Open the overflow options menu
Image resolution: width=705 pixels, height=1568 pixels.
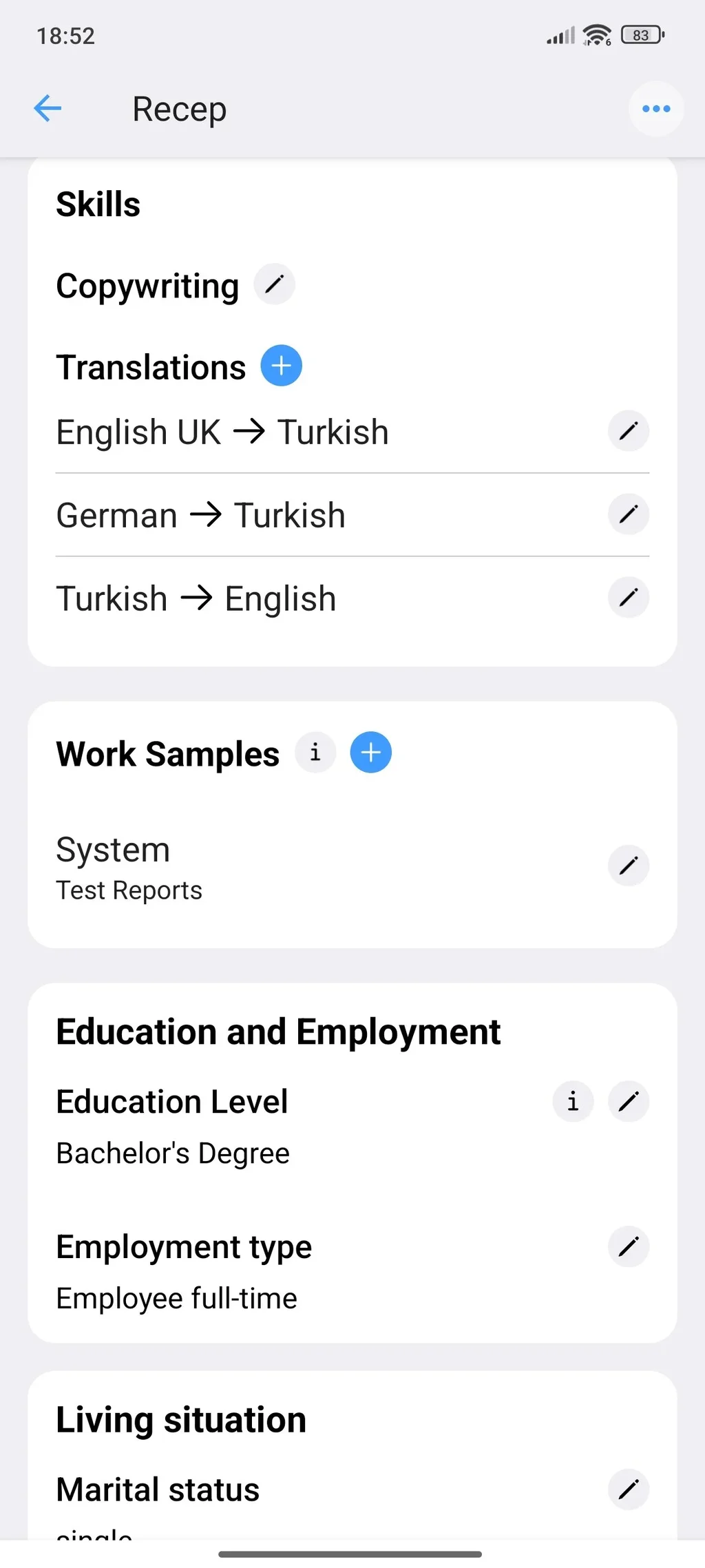(655, 108)
